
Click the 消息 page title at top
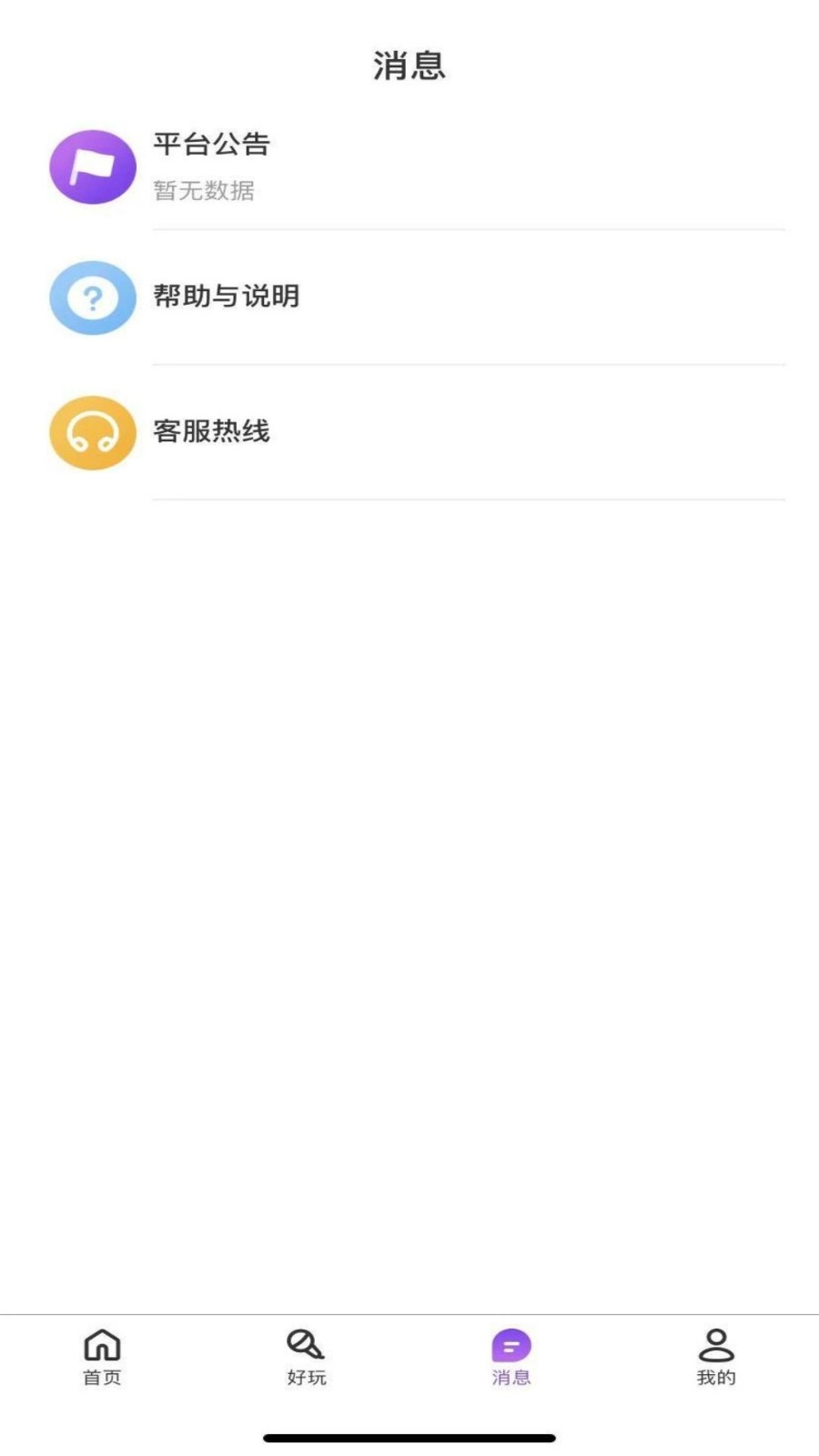click(x=409, y=66)
